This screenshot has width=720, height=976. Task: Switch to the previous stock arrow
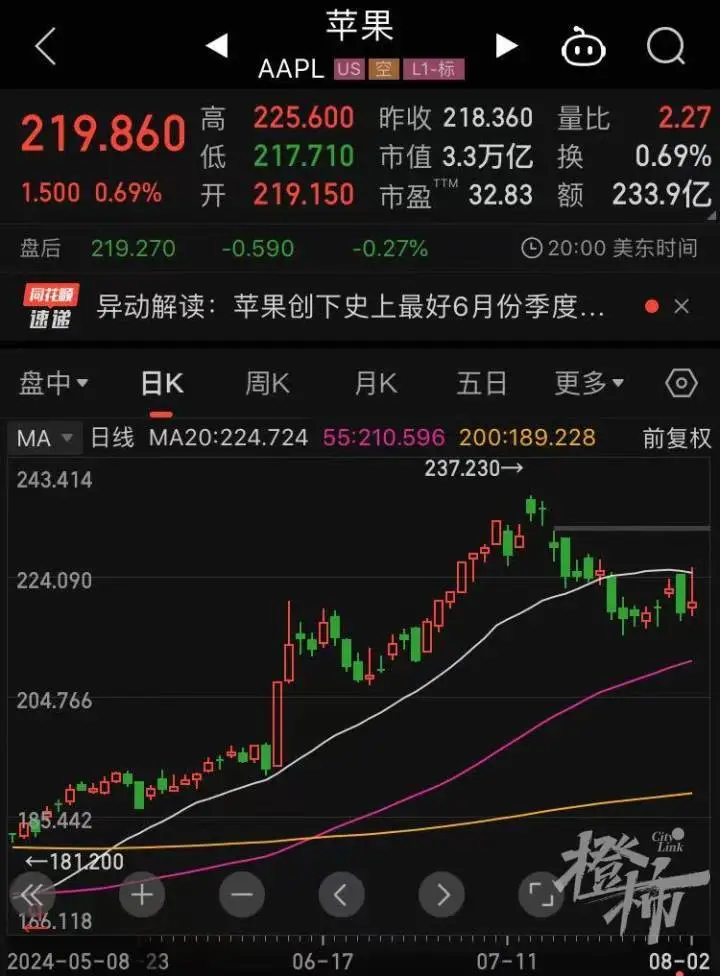217,45
